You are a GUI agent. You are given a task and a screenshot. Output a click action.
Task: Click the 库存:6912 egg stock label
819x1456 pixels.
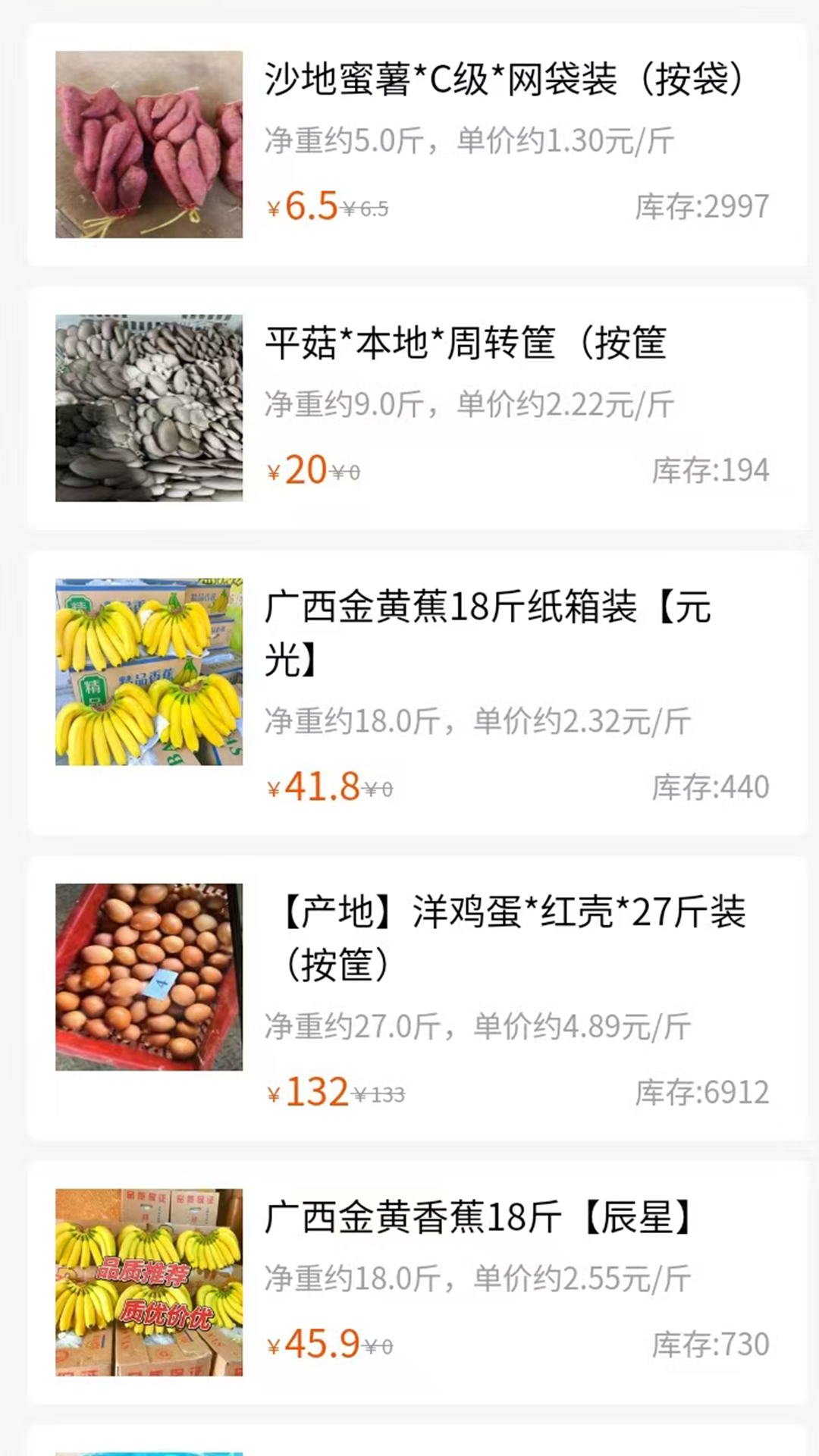click(x=704, y=1092)
